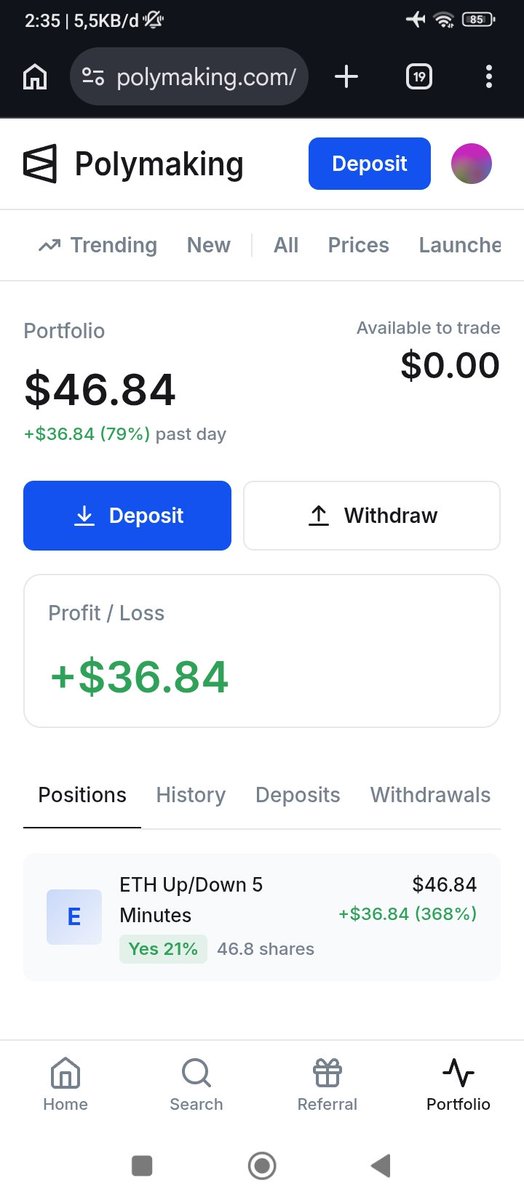This screenshot has width=524, height=1200.
Task: Select the All category
Action: click(286, 245)
